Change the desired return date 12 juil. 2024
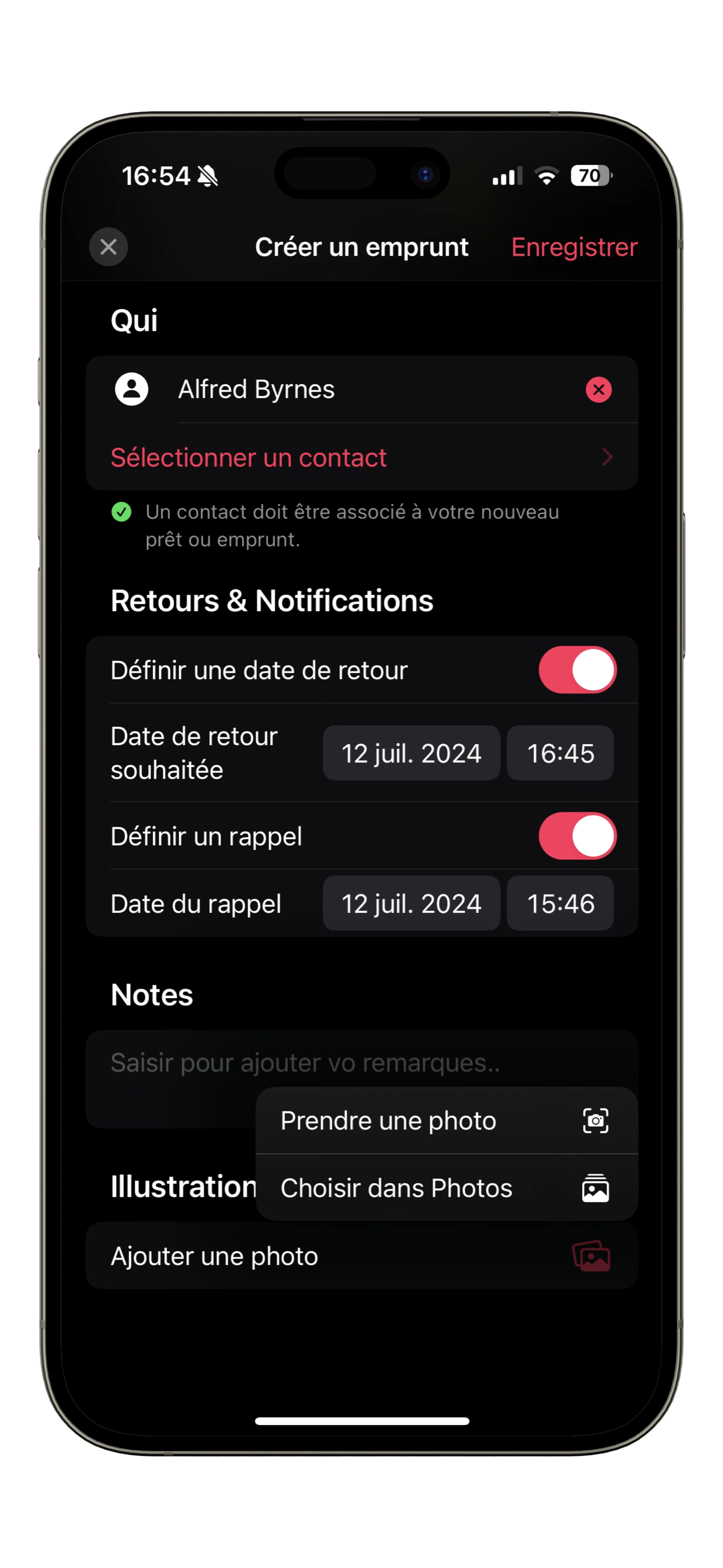723x1568 pixels. pos(411,753)
